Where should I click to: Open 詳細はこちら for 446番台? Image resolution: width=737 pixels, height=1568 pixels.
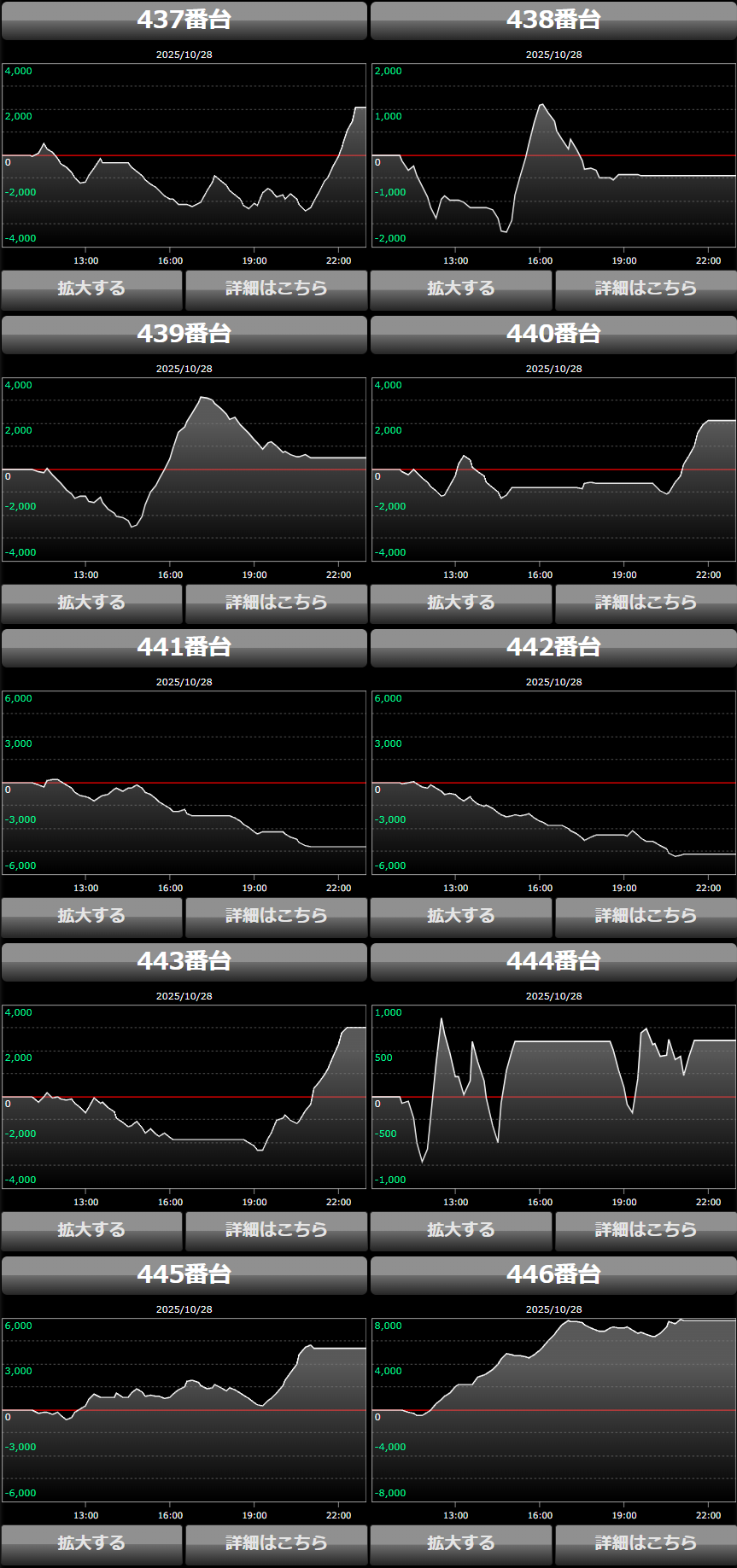tap(646, 1544)
